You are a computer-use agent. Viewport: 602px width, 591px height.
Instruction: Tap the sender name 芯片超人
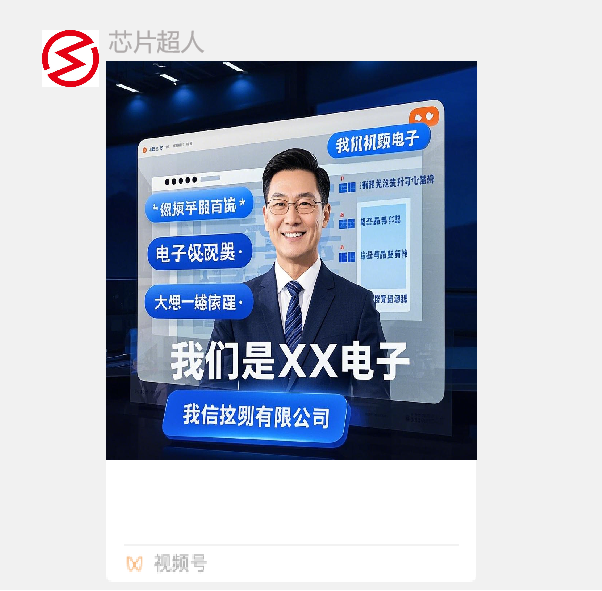tap(156, 42)
